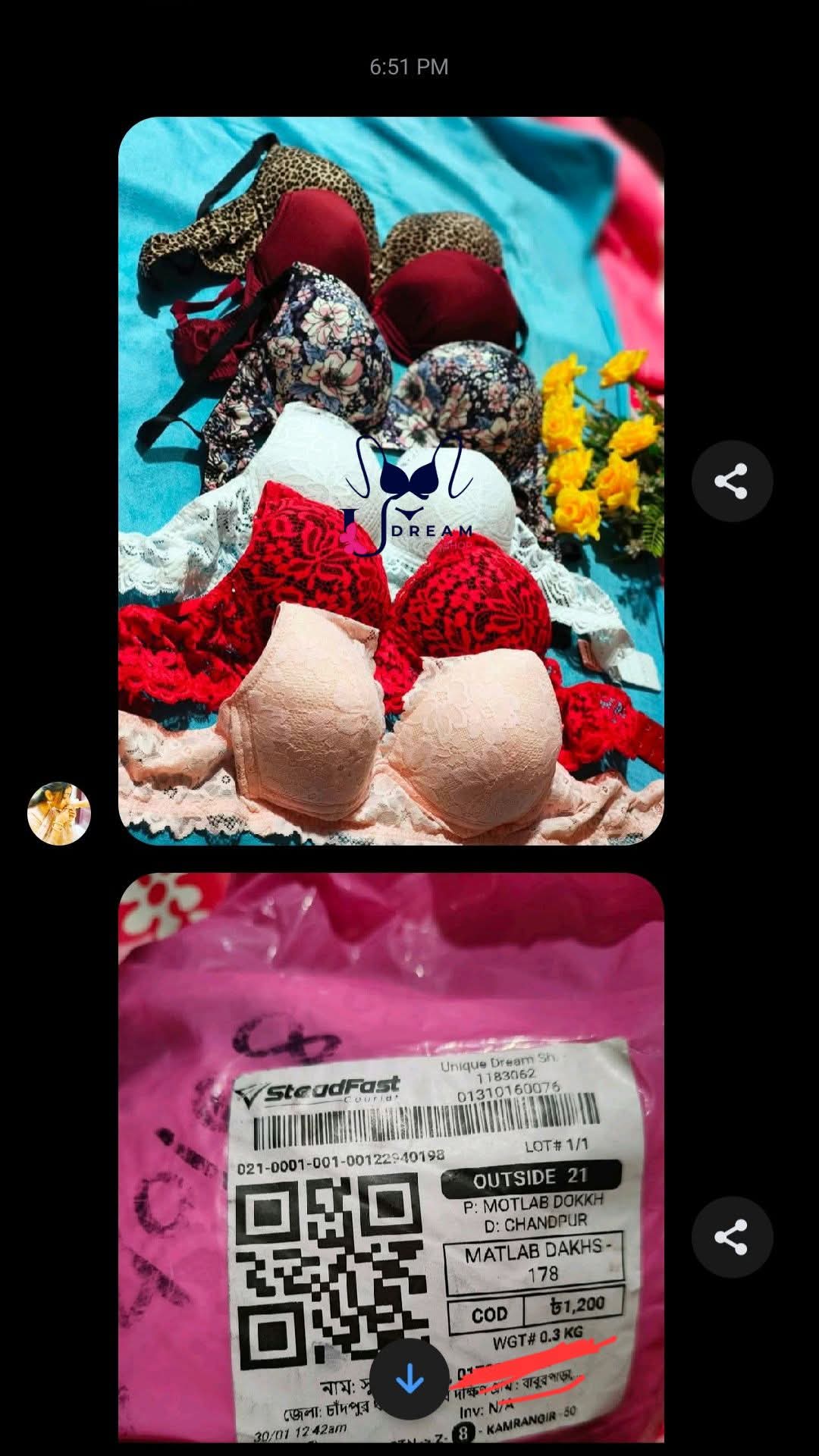View the lingerie photo full screen

[391, 481]
